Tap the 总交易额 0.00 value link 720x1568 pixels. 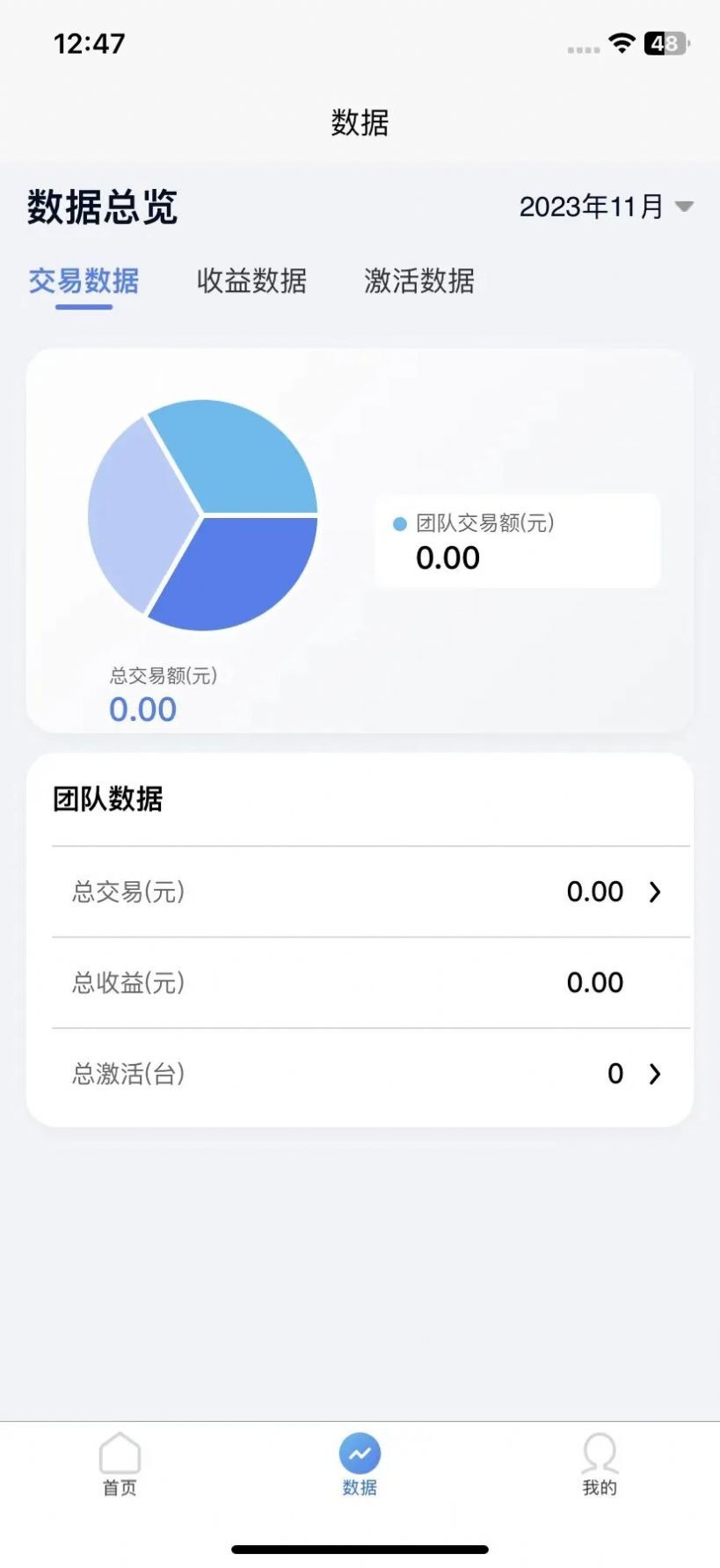pyautogui.click(x=142, y=709)
